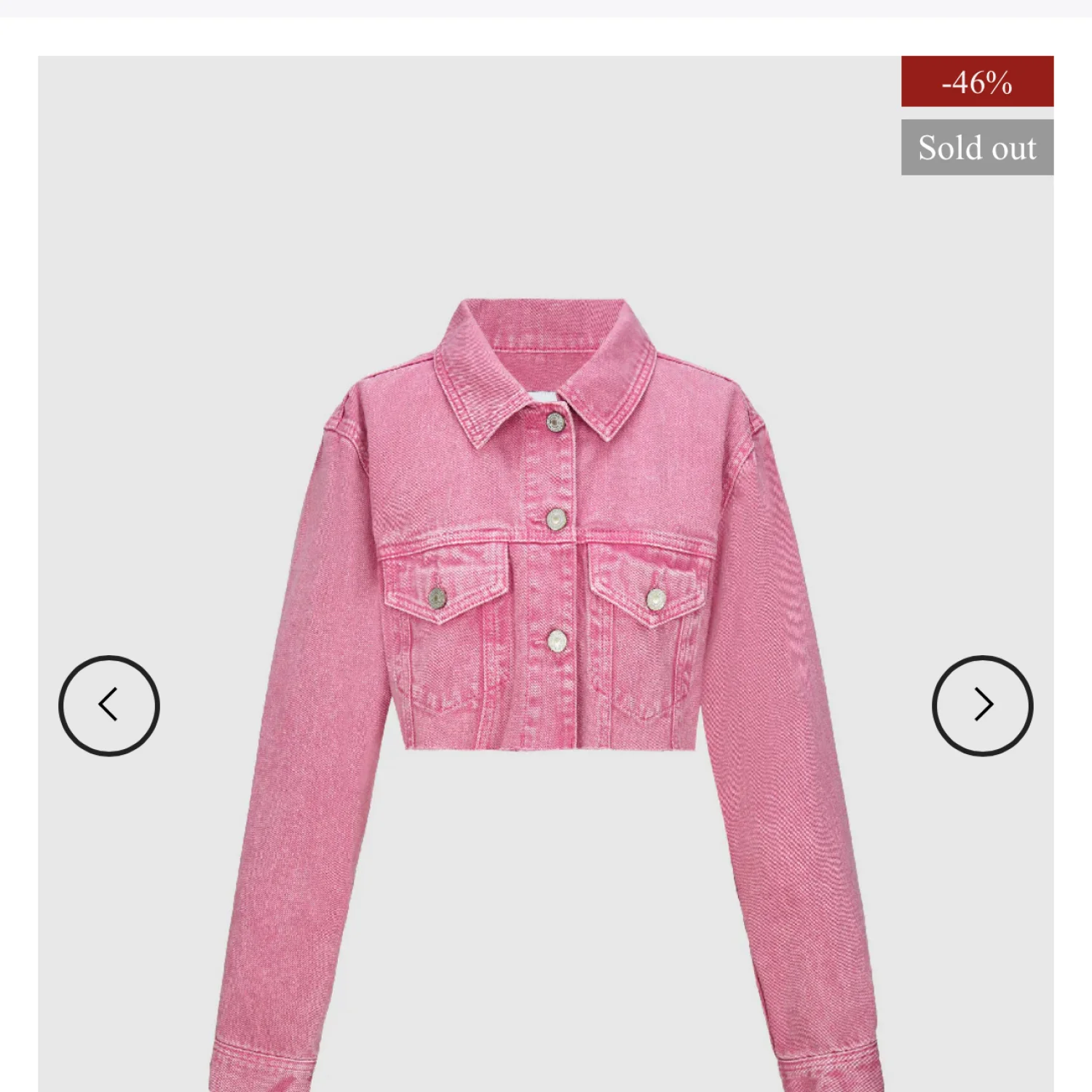Show the previous product image

(109, 705)
